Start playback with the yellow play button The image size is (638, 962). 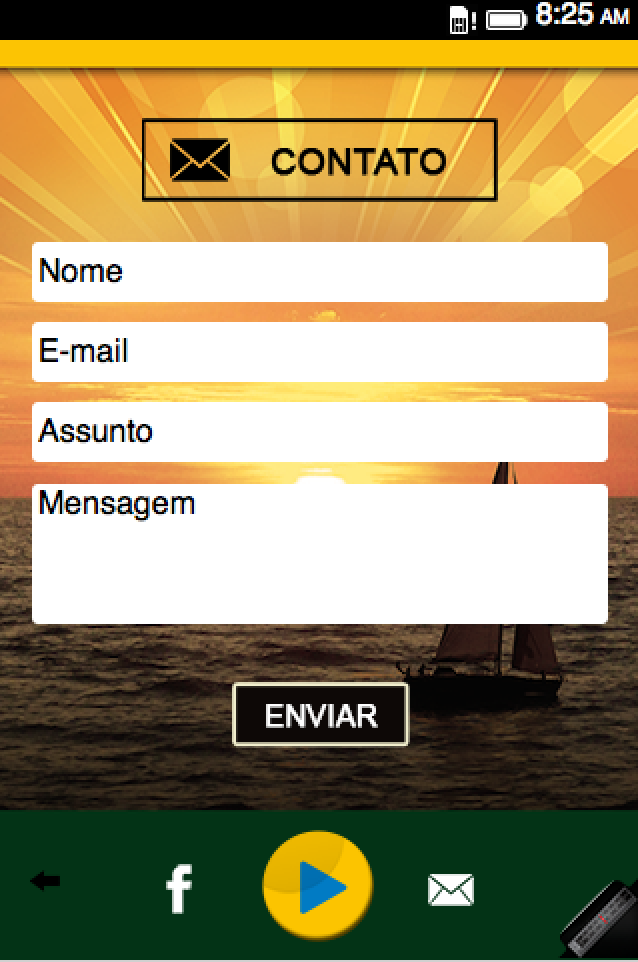coord(318,886)
